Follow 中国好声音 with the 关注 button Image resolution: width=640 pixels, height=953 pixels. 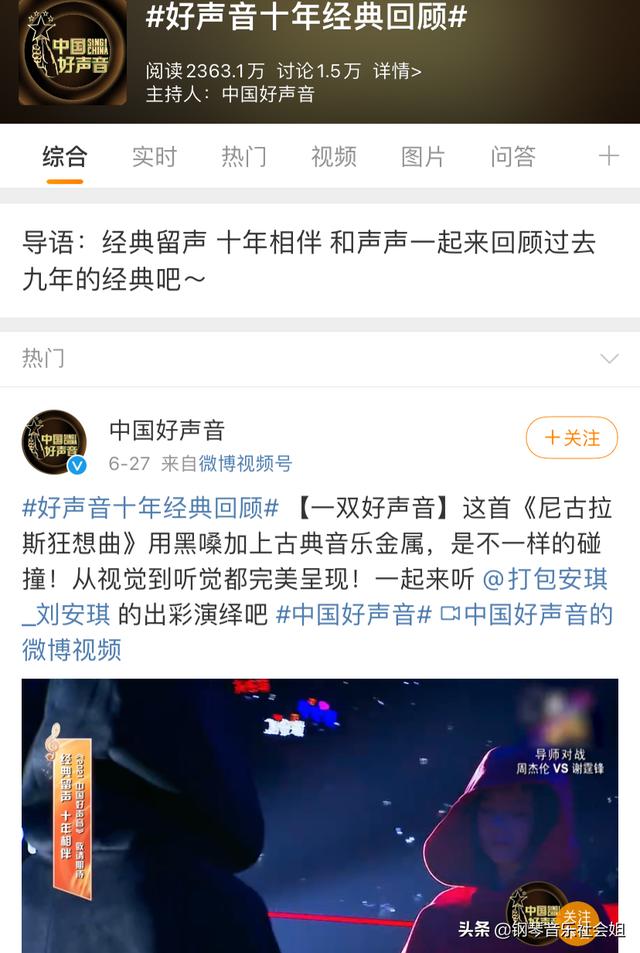click(x=572, y=438)
